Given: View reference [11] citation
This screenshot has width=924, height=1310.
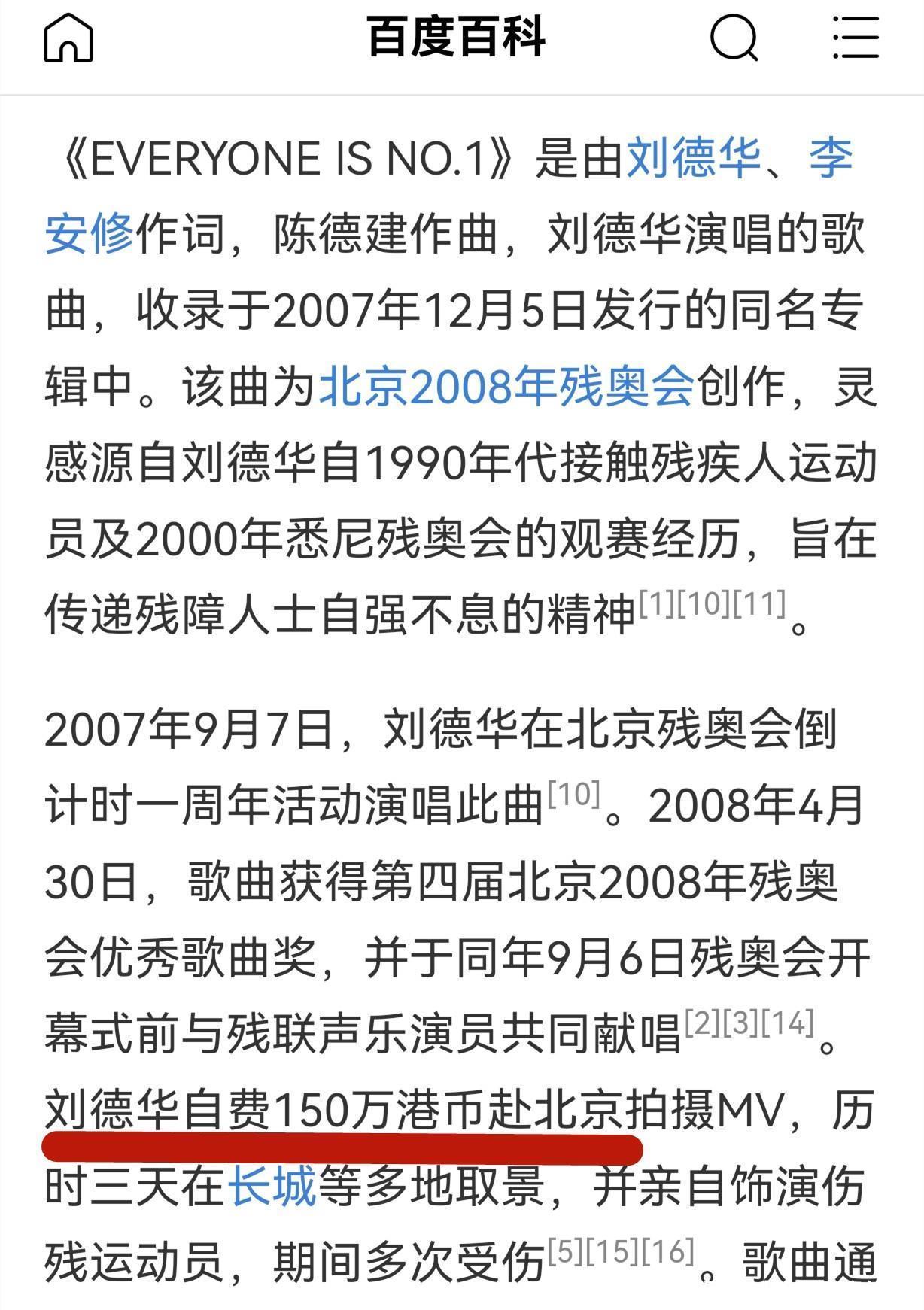Looking at the screenshot, I should pyautogui.click(x=759, y=604).
